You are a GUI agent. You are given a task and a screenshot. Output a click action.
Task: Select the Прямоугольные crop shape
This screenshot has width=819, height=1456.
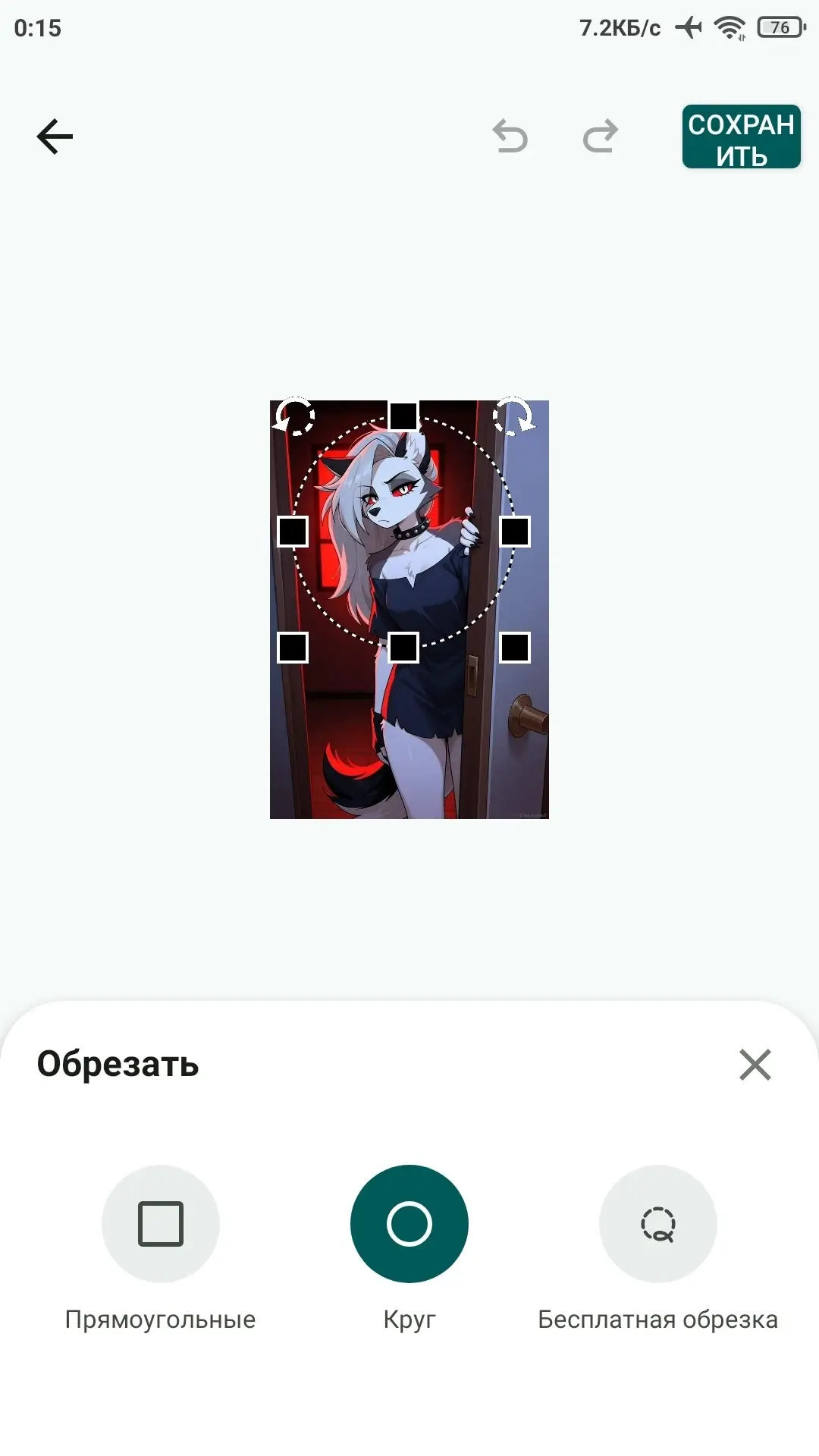point(161,1224)
